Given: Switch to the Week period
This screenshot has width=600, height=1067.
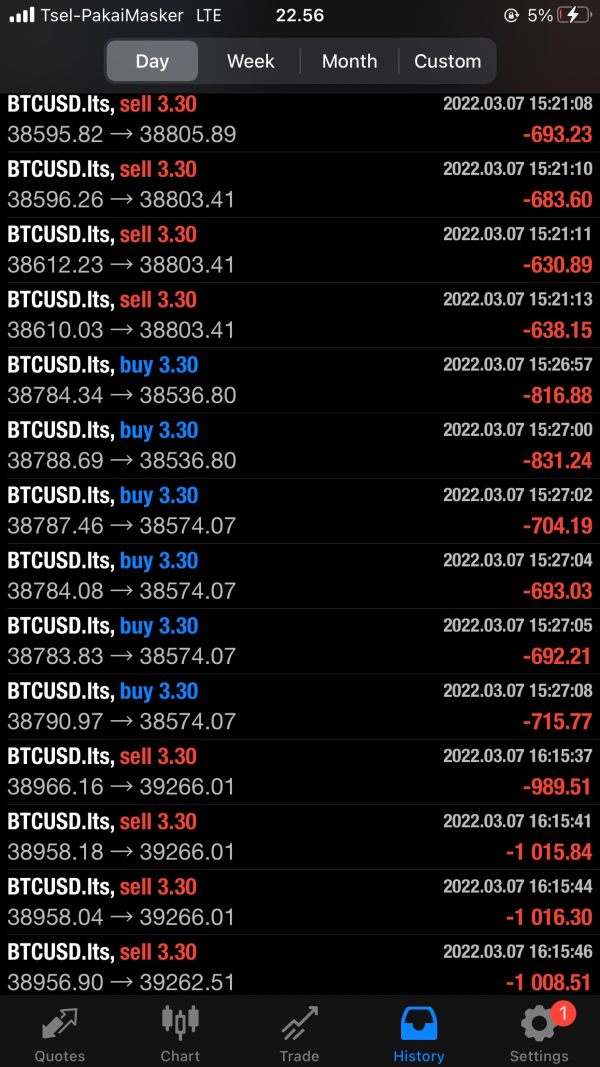Looking at the screenshot, I should 250,61.
